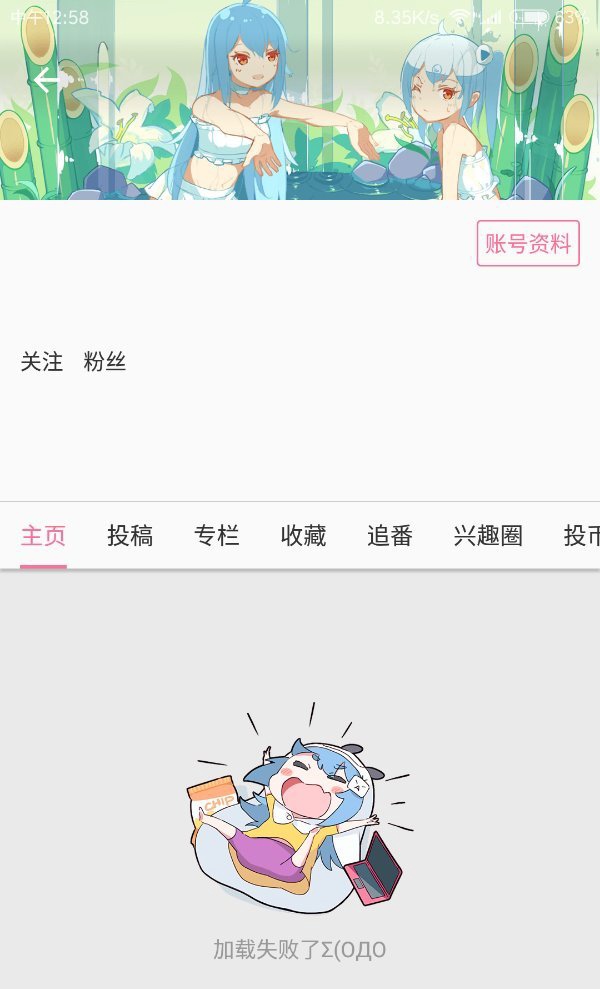The image size is (600, 989).
Task: Switch to the 投稿 tab
Action: (x=130, y=536)
